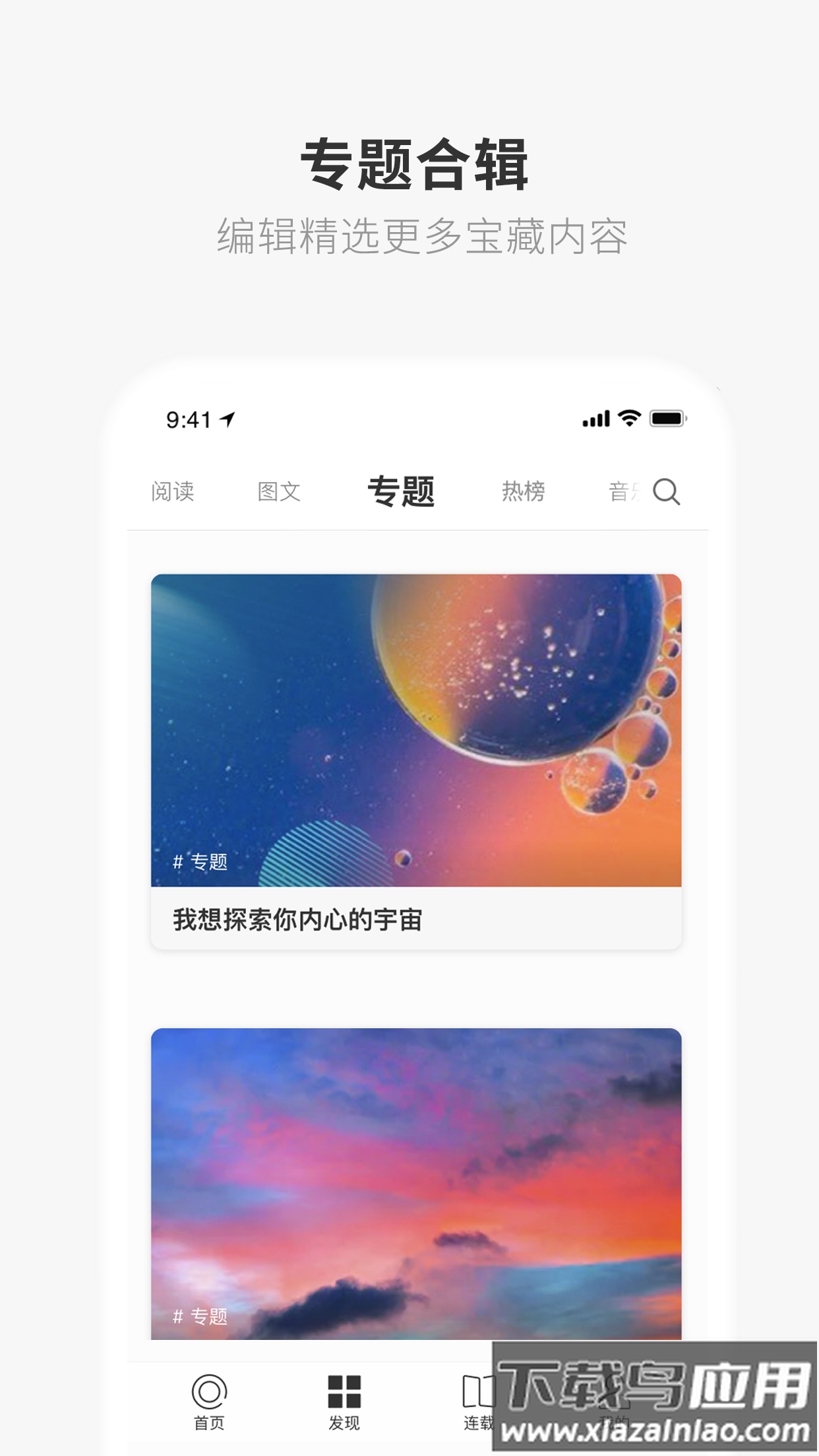This screenshot has width=819, height=1456.
Task: Switch to the 图文 tab
Action: pos(280,491)
